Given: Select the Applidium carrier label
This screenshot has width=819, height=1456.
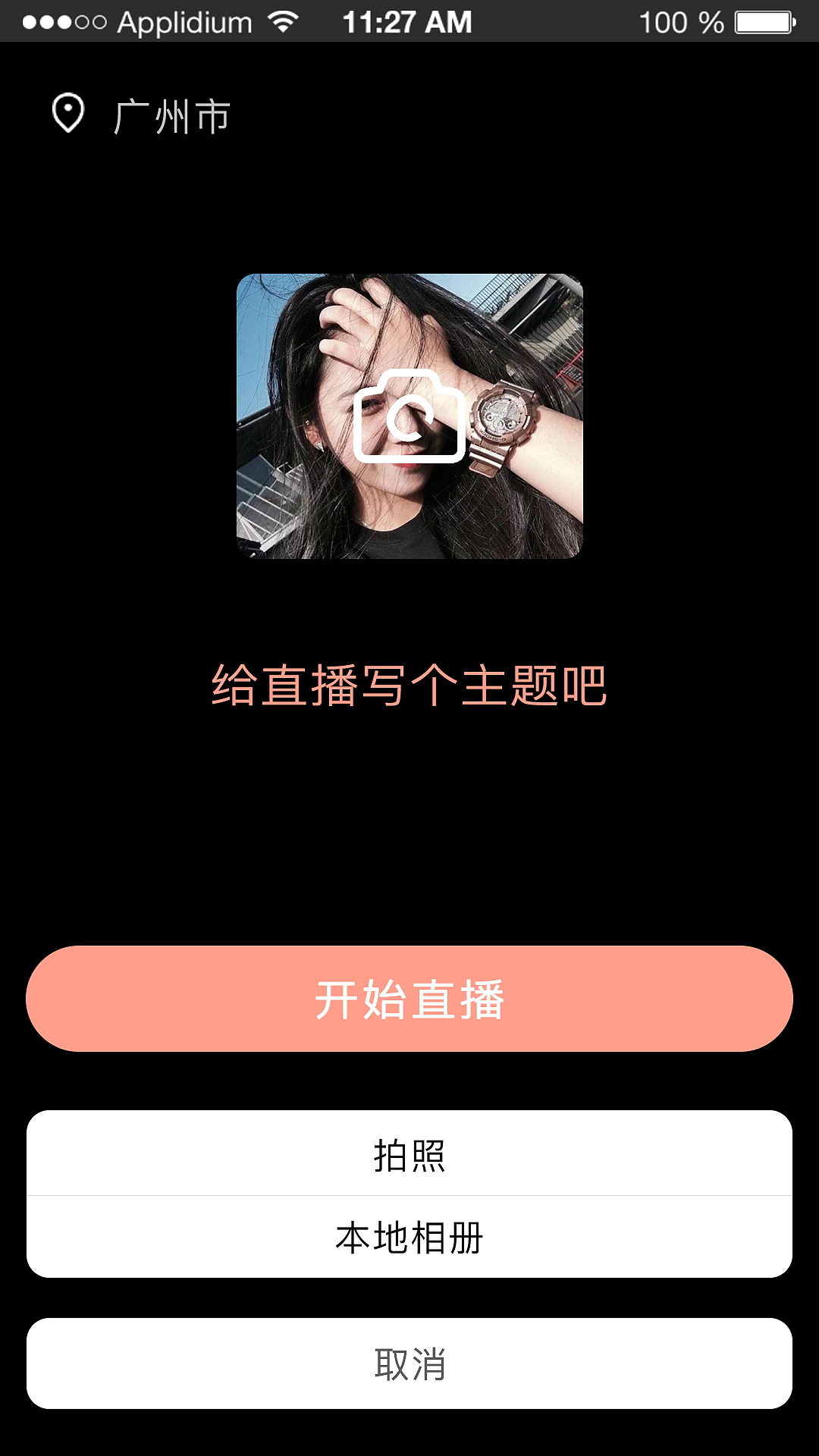Looking at the screenshot, I should point(186,21).
